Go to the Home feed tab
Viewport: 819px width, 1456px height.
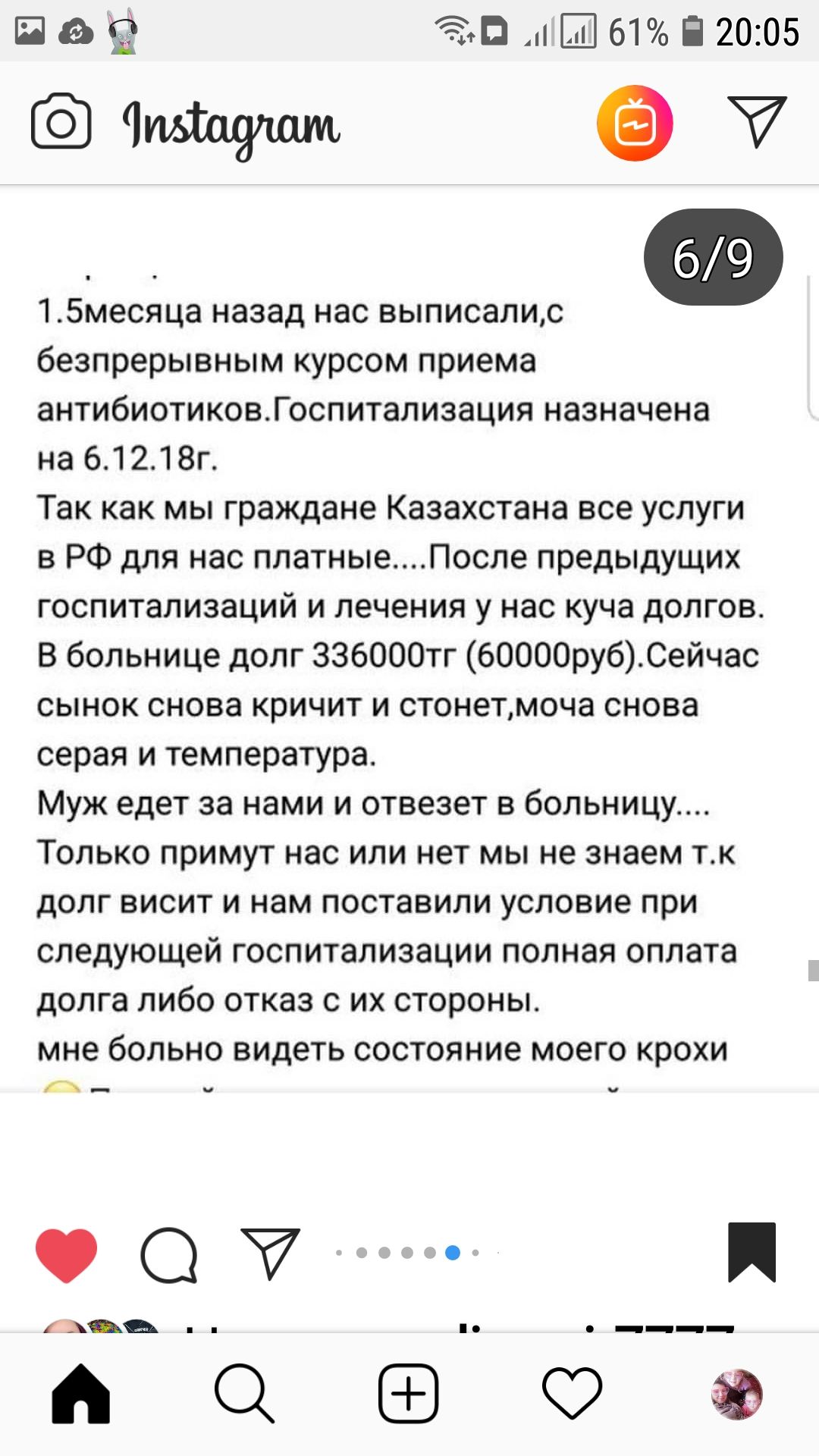click(x=81, y=1394)
